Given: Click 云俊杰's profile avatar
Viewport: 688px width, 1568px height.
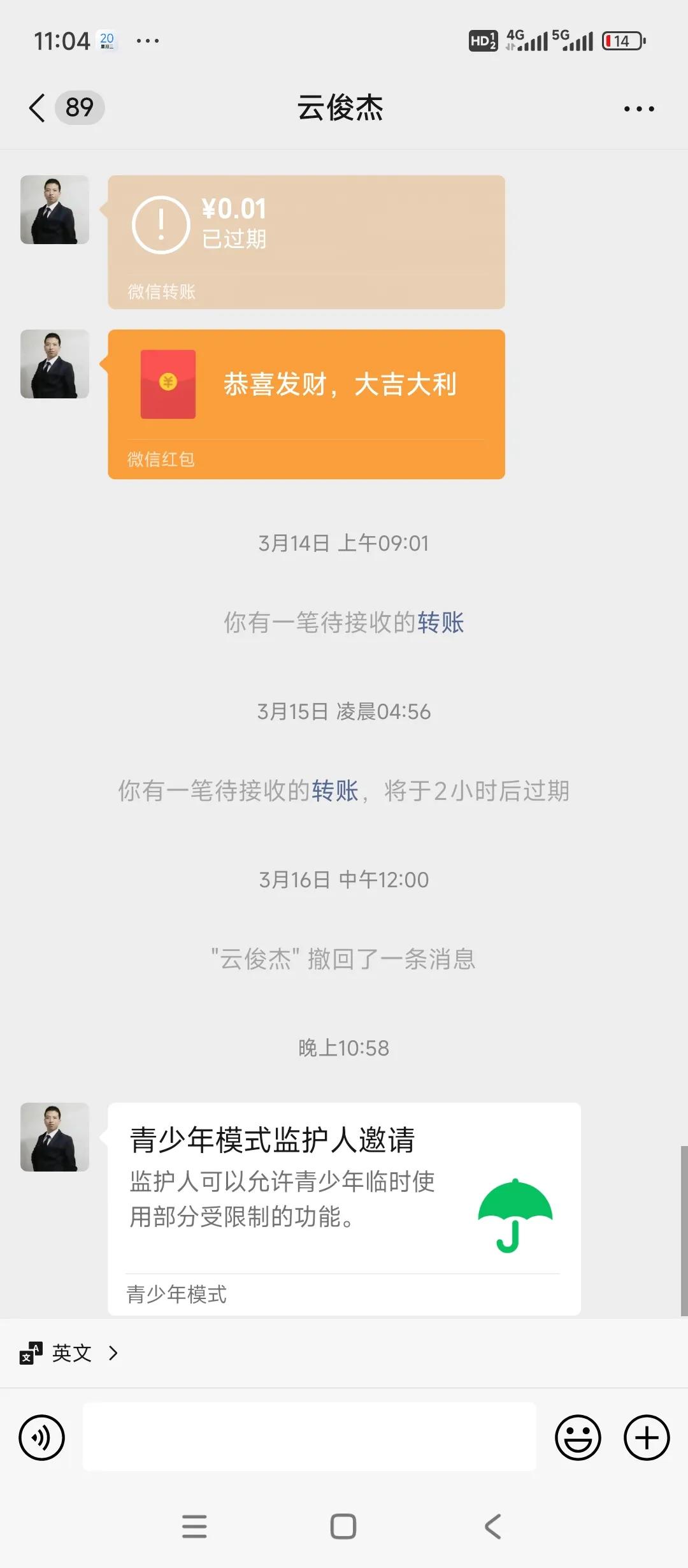Looking at the screenshot, I should point(54,1139).
